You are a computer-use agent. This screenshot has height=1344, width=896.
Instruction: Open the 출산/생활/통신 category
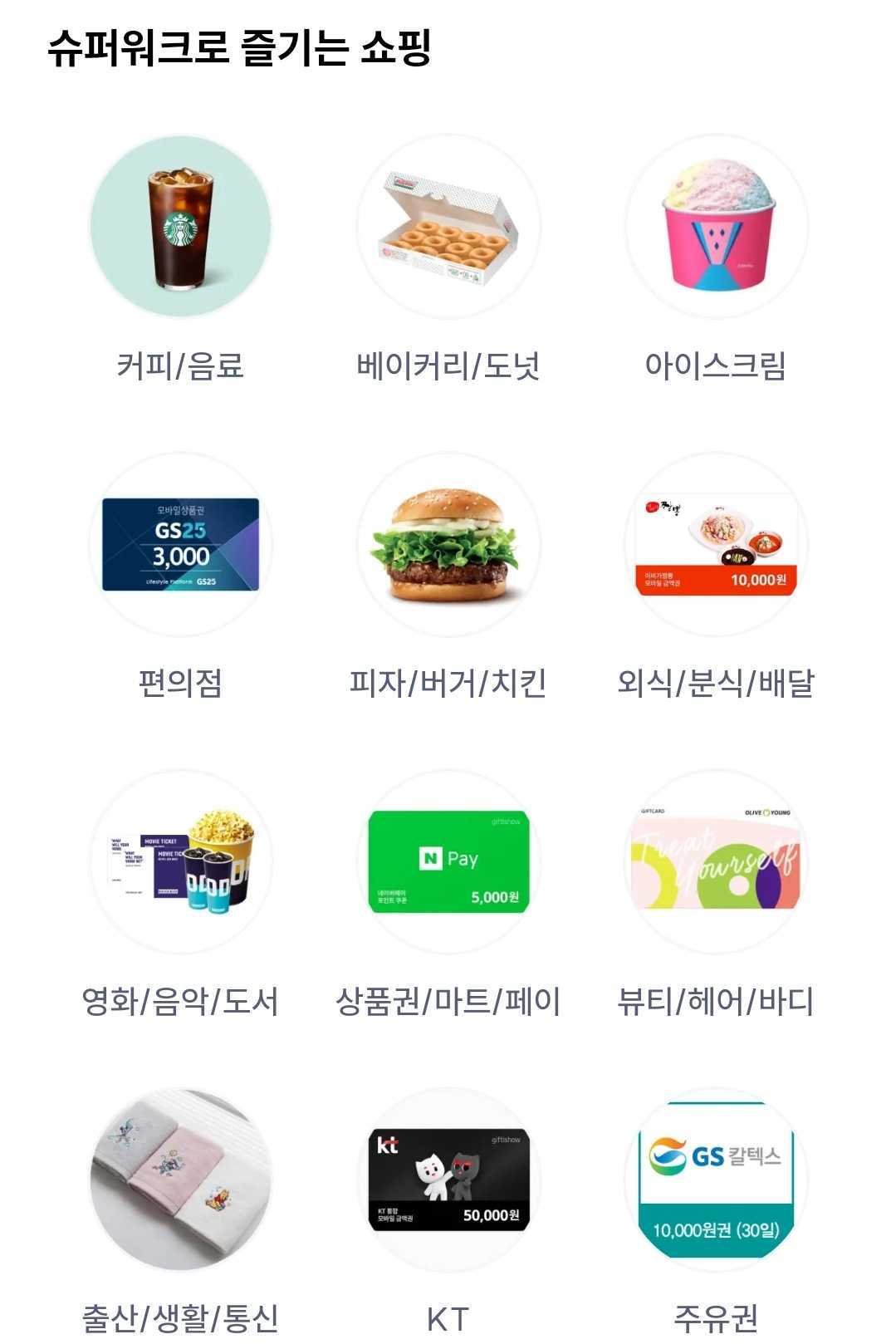tap(180, 1180)
